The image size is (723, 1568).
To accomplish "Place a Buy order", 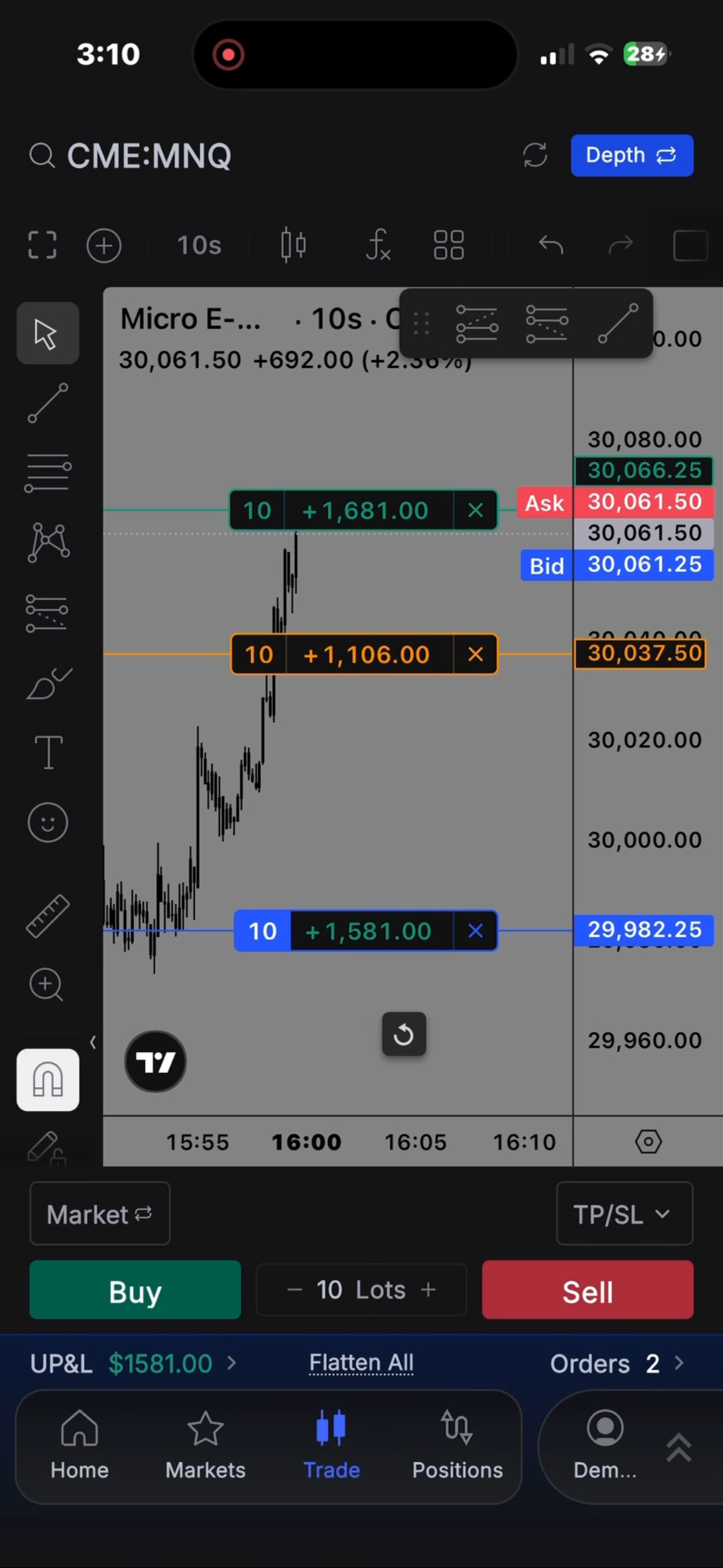I will point(135,1289).
